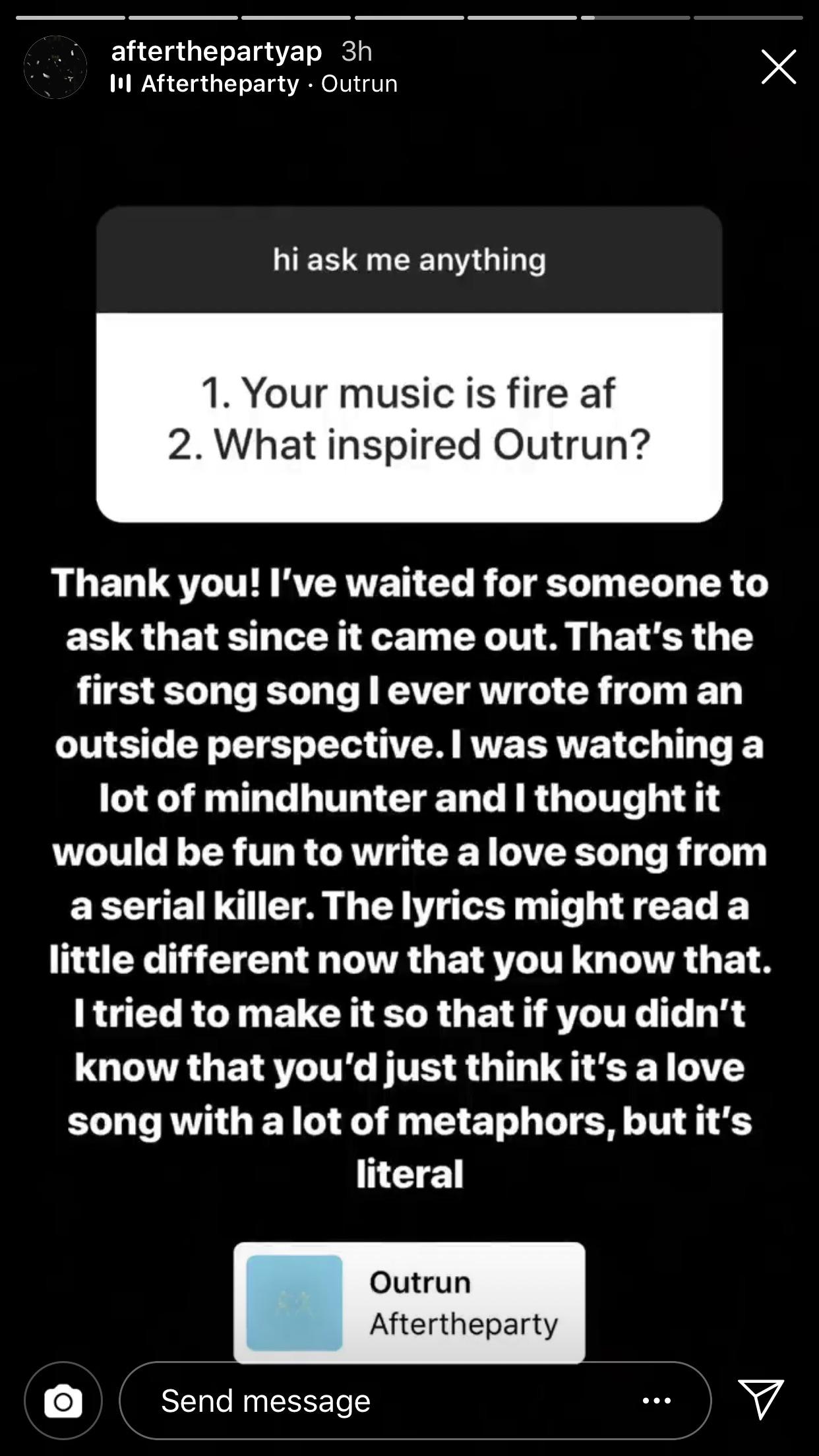Open the camera to reply
Viewport: 819px width, 1456px height.
(63, 1401)
